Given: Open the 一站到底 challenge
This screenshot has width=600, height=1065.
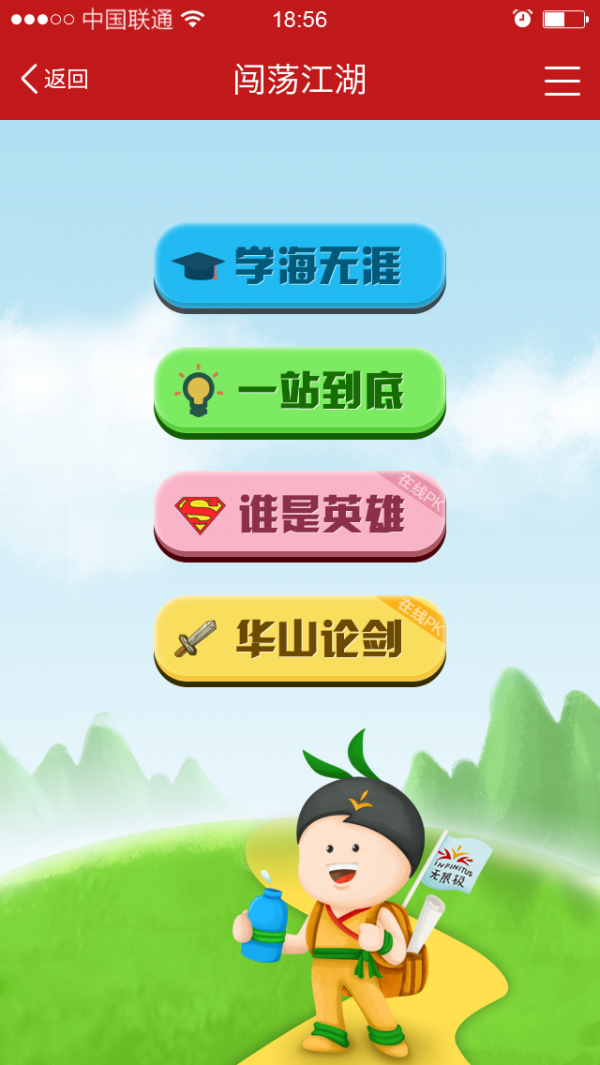Looking at the screenshot, I should pos(300,390).
